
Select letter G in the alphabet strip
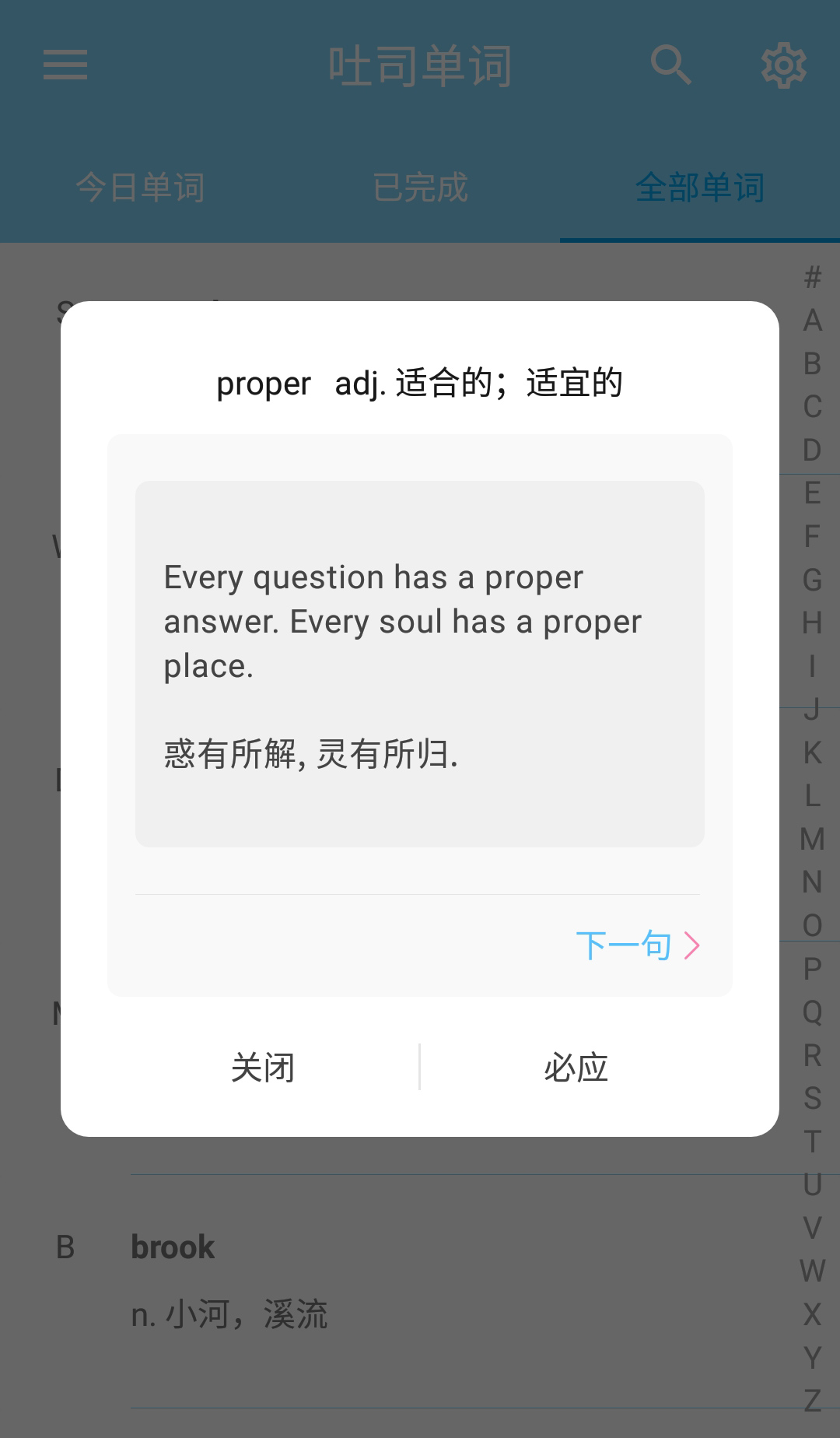pos(811,580)
